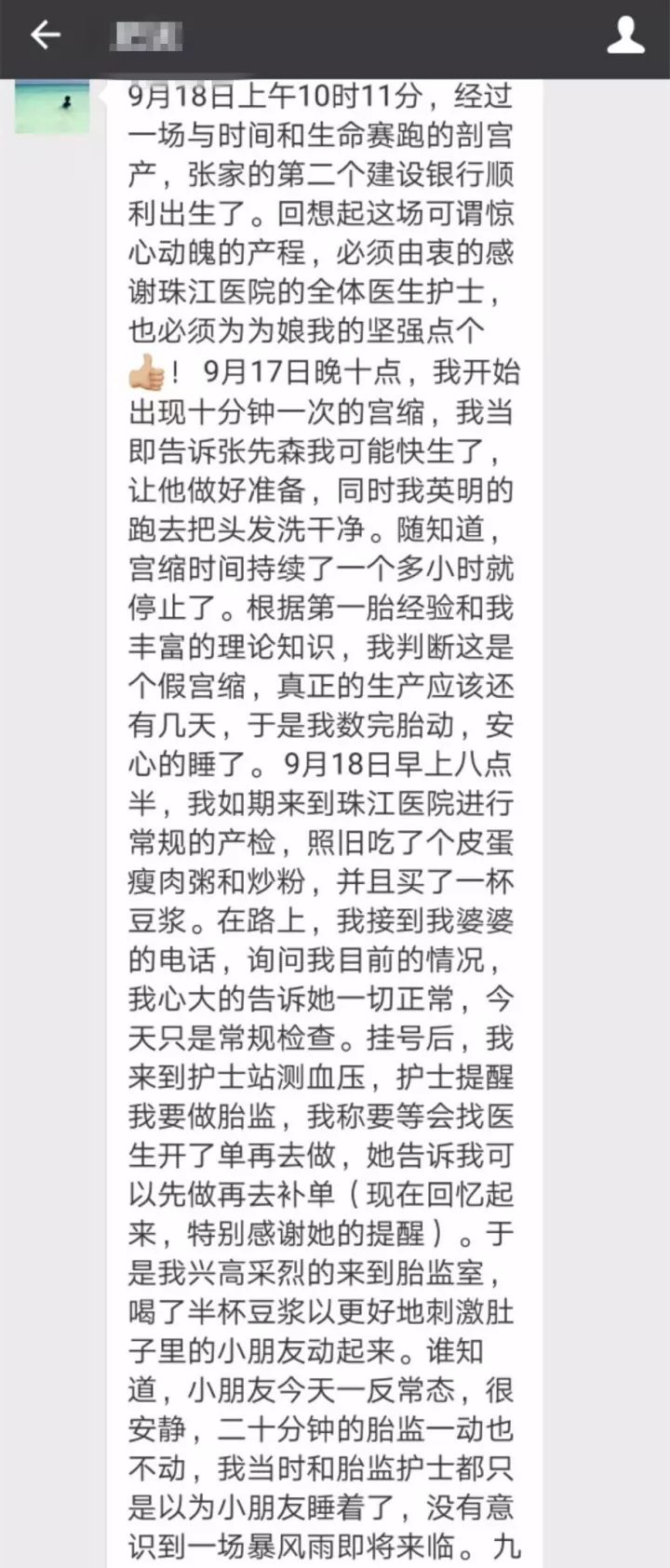Tap the sender's beach photo avatar
670x1568 pixels.
click(53, 107)
